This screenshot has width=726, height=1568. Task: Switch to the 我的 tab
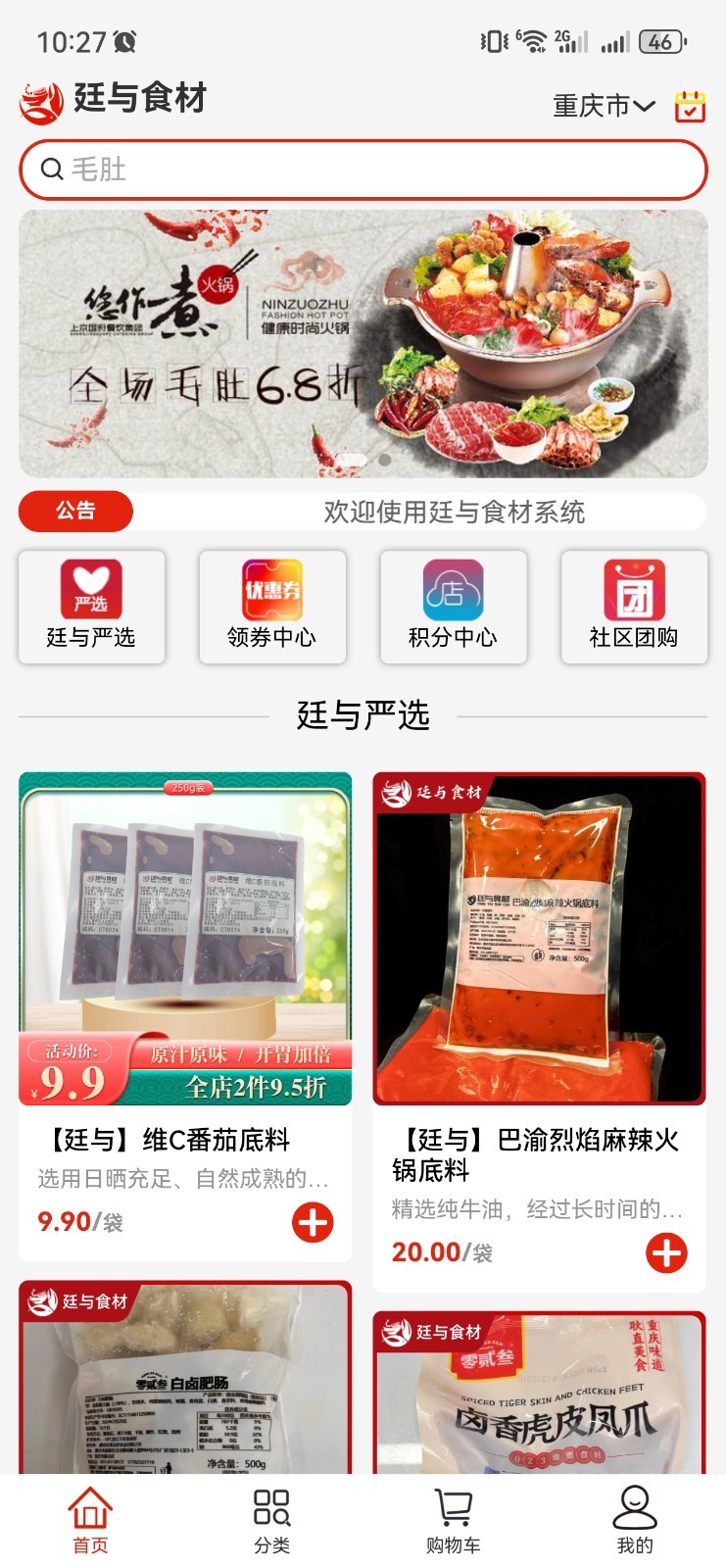click(x=634, y=1521)
